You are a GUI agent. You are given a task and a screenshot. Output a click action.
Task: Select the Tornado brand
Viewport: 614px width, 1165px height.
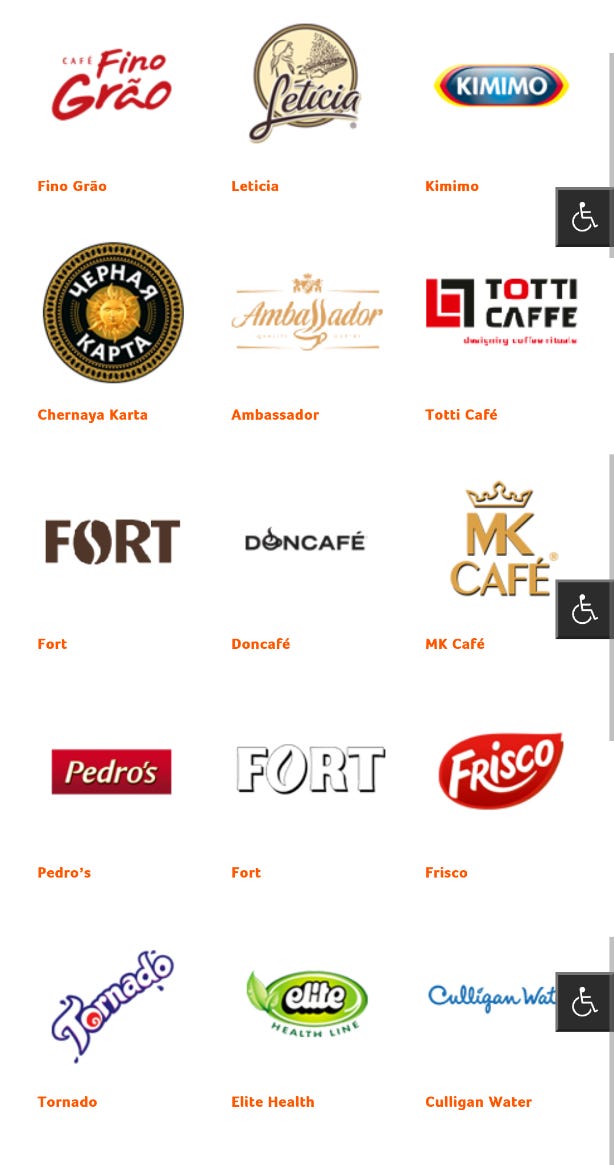click(112, 1005)
